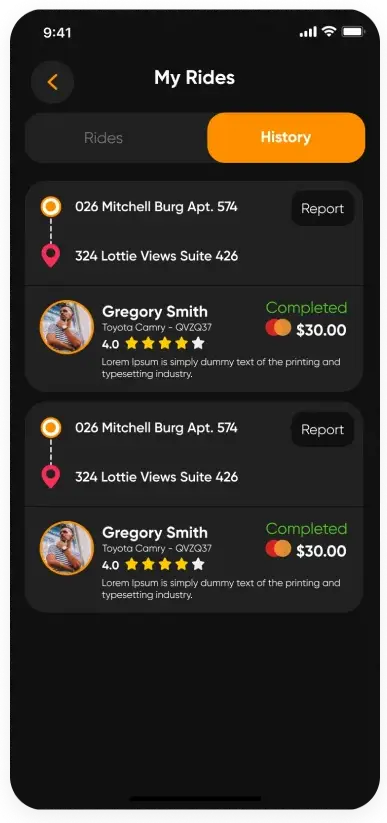Image resolution: width=387 pixels, height=823 pixels.
Task: Go back using the orange arrow
Action: click(53, 82)
